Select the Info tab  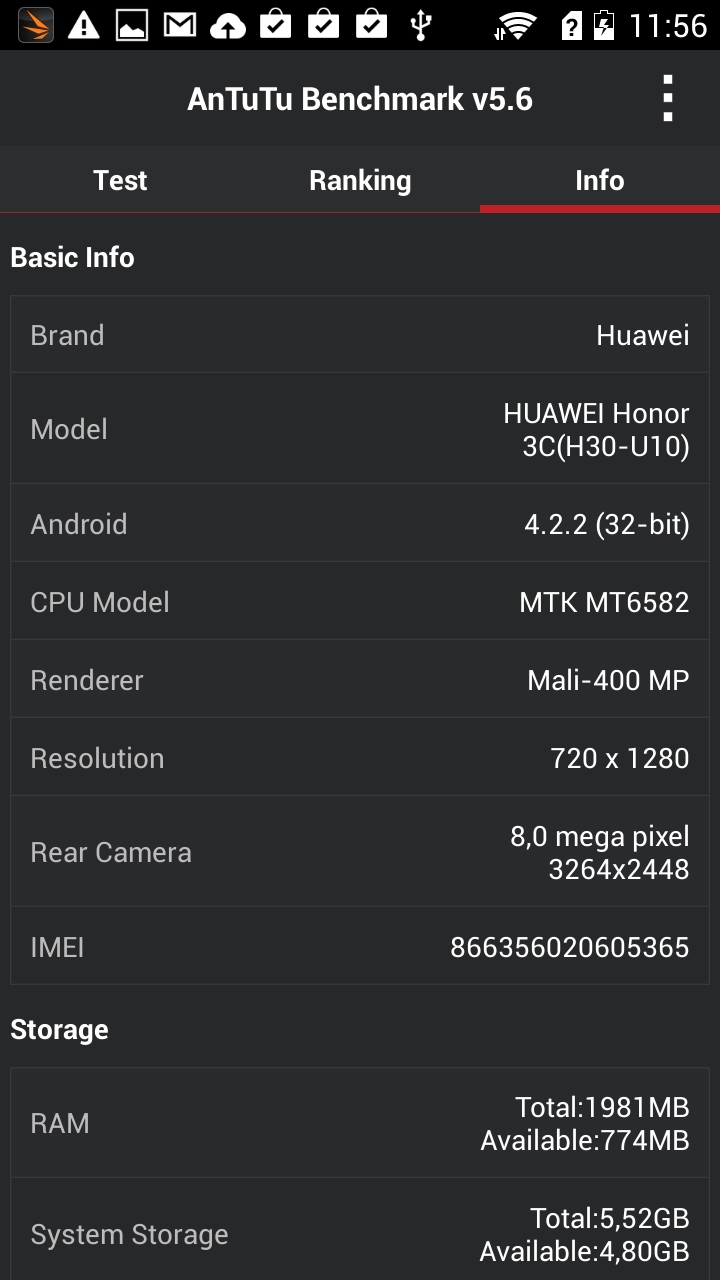pos(600,180)
